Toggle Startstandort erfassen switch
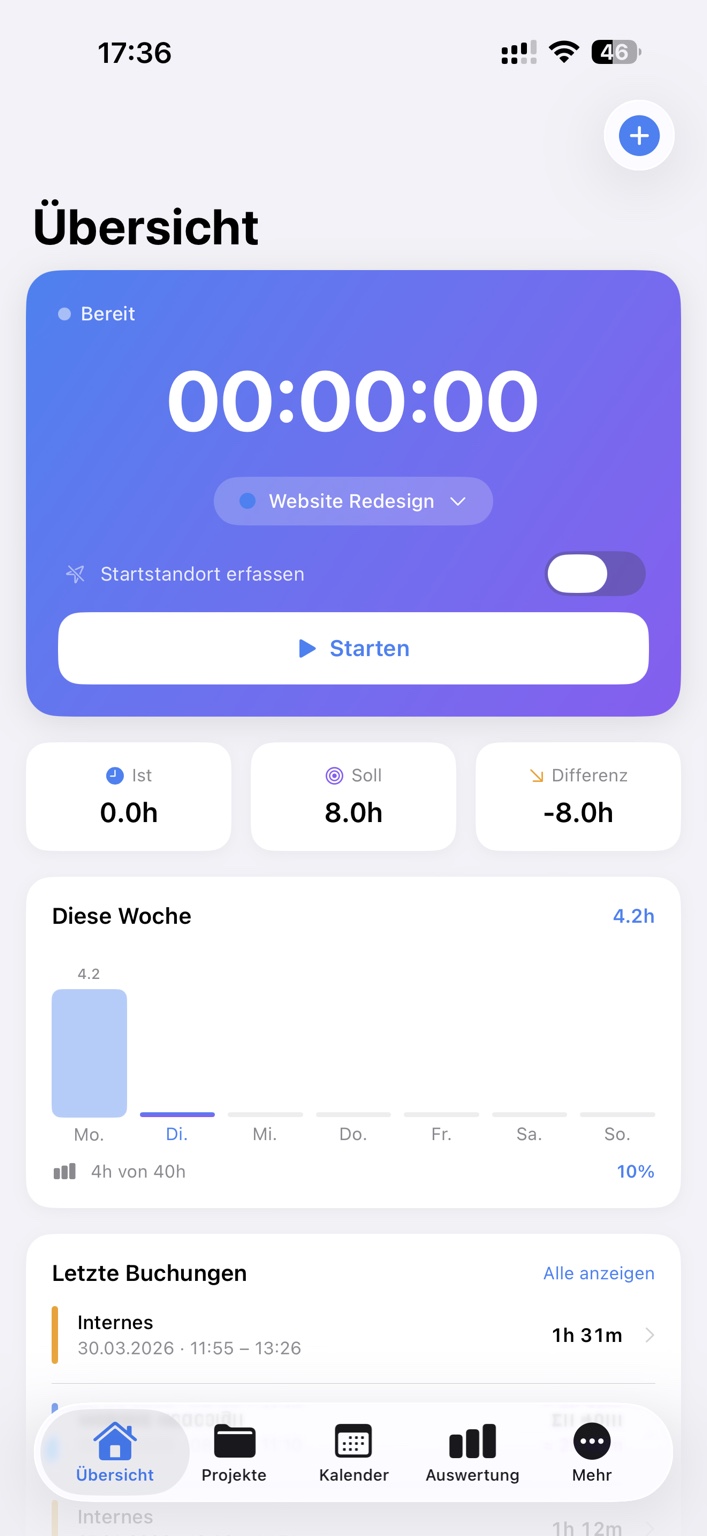The width and height of the screenshot is (707, 1536). click(595, 574)
